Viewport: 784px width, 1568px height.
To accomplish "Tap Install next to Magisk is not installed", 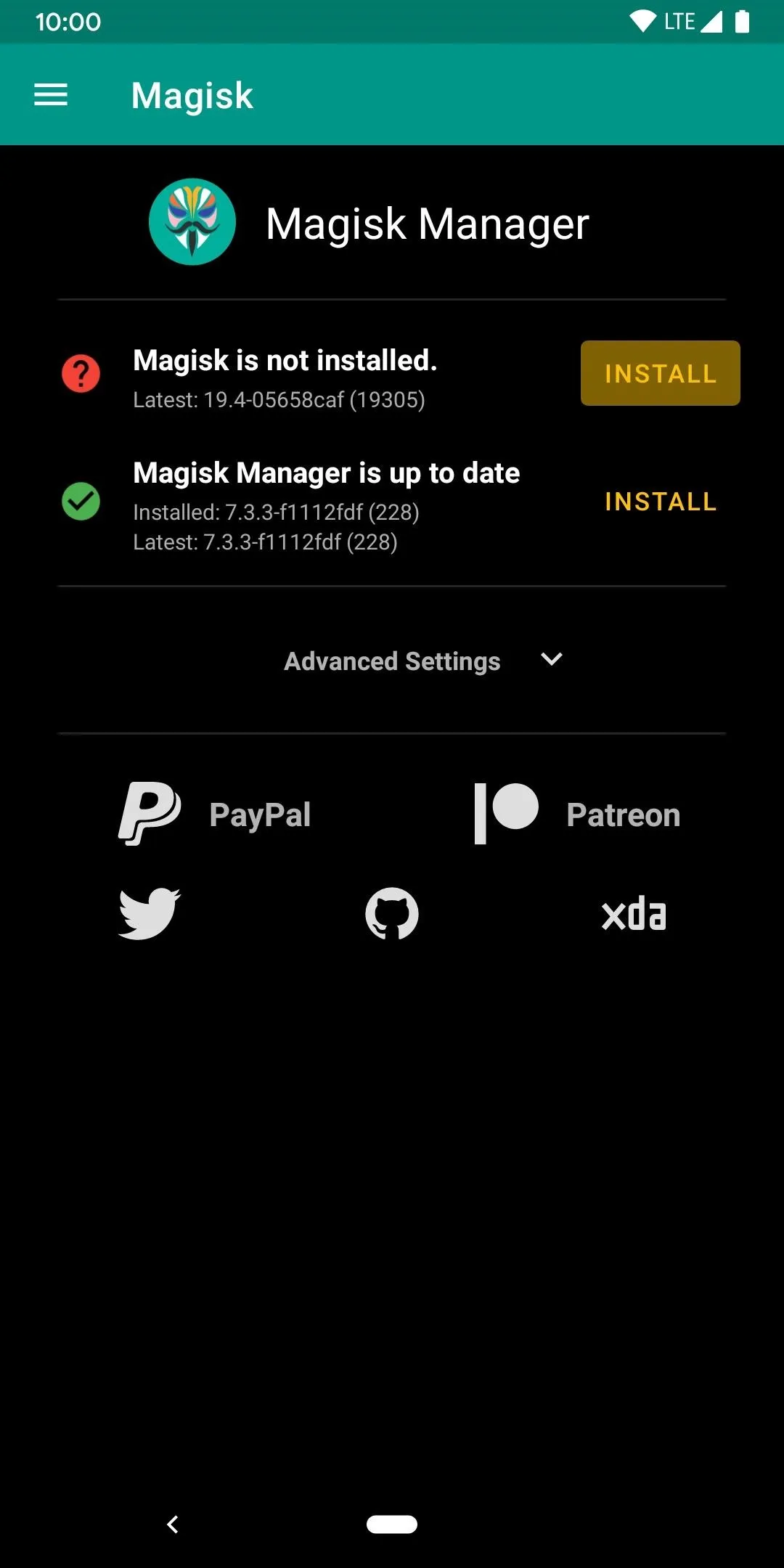I will [661, 373].
